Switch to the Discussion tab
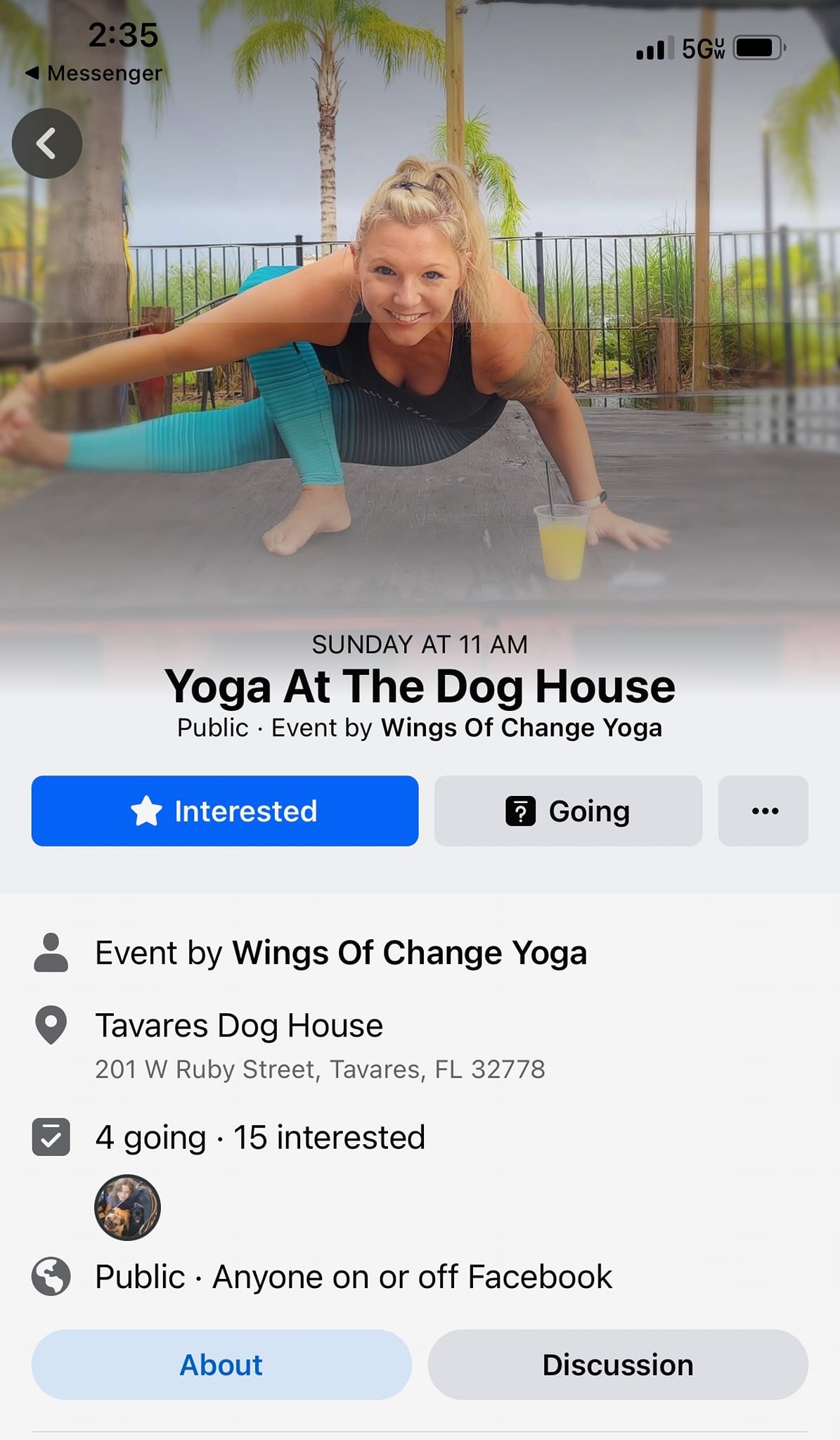 click(617, 1365)
